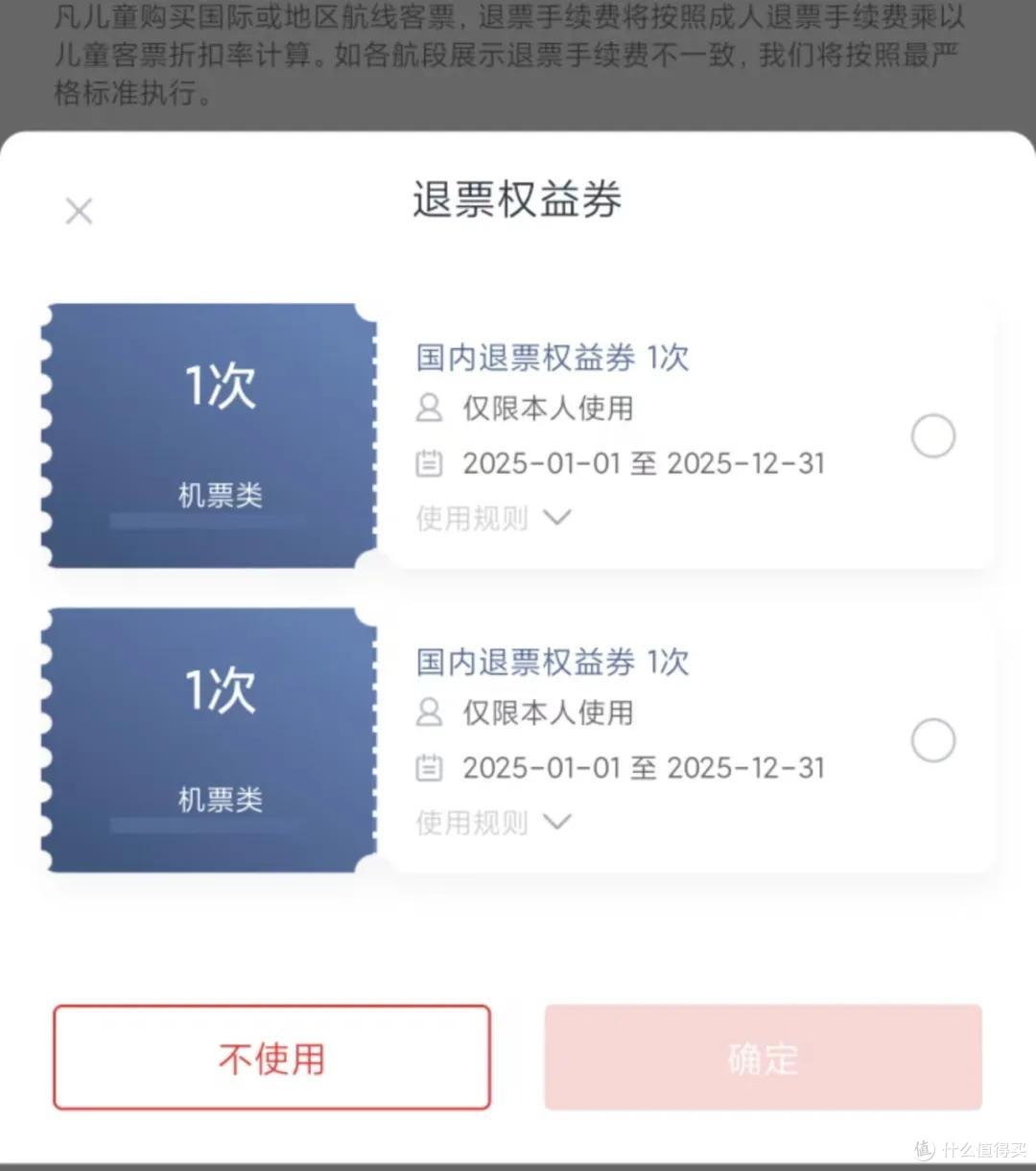The width and height of the screenshot is (1036, 1171).
Task: Deselect the first coupon's circular selector
Action: pyautogui.click(x=932, y=435)
